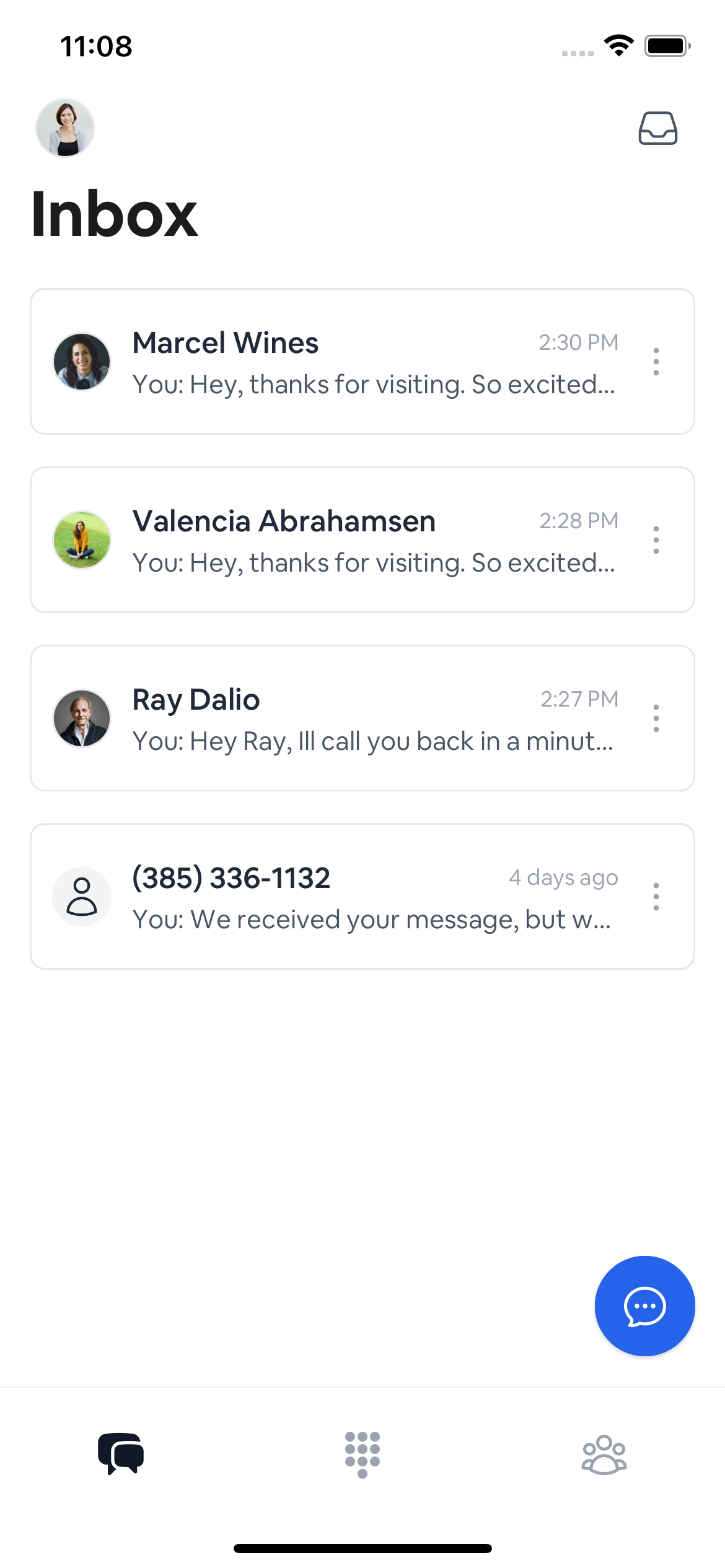Open the archived conversations icon

[x=659, y=128]
